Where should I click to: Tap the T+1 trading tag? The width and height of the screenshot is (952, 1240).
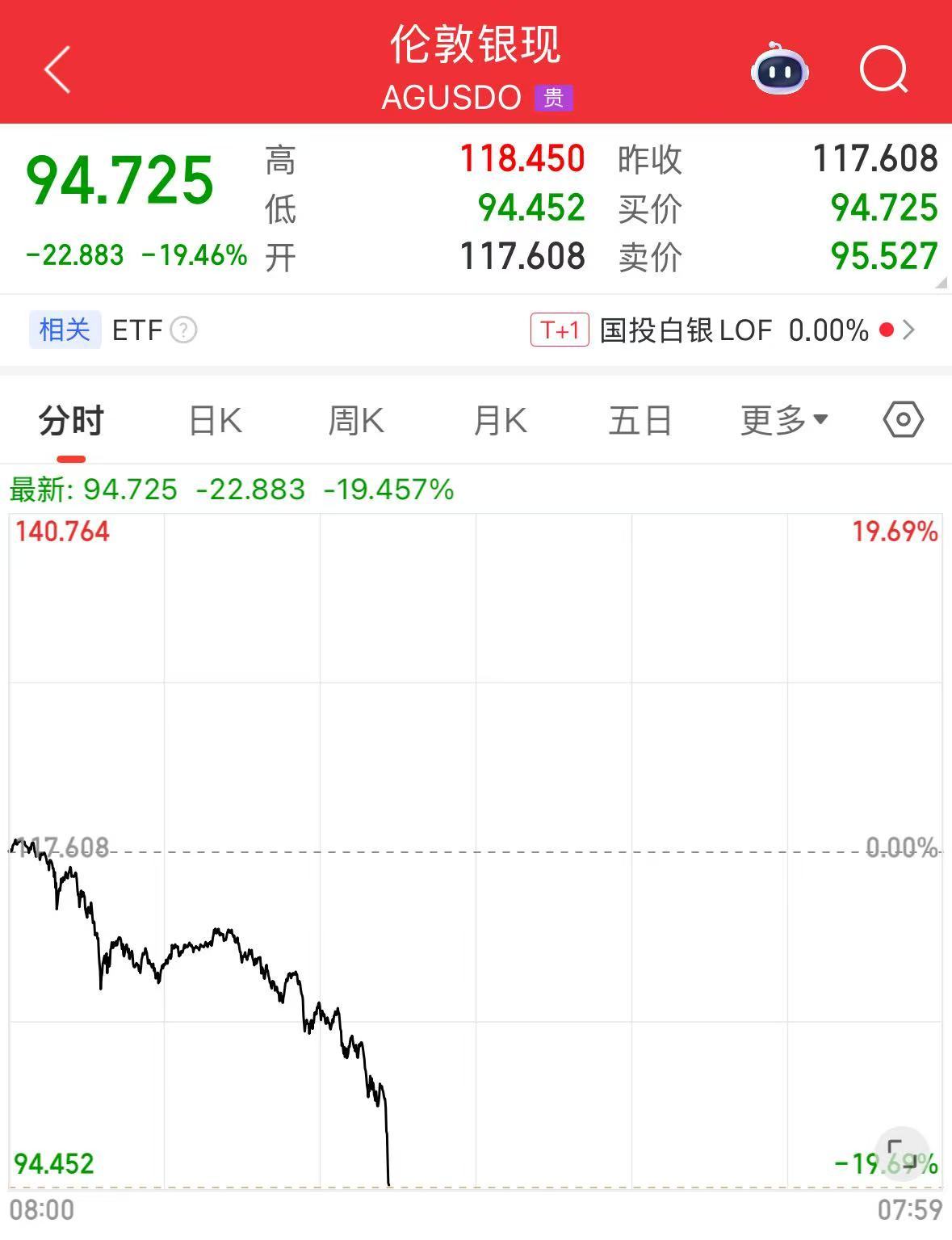coord(560,330)
